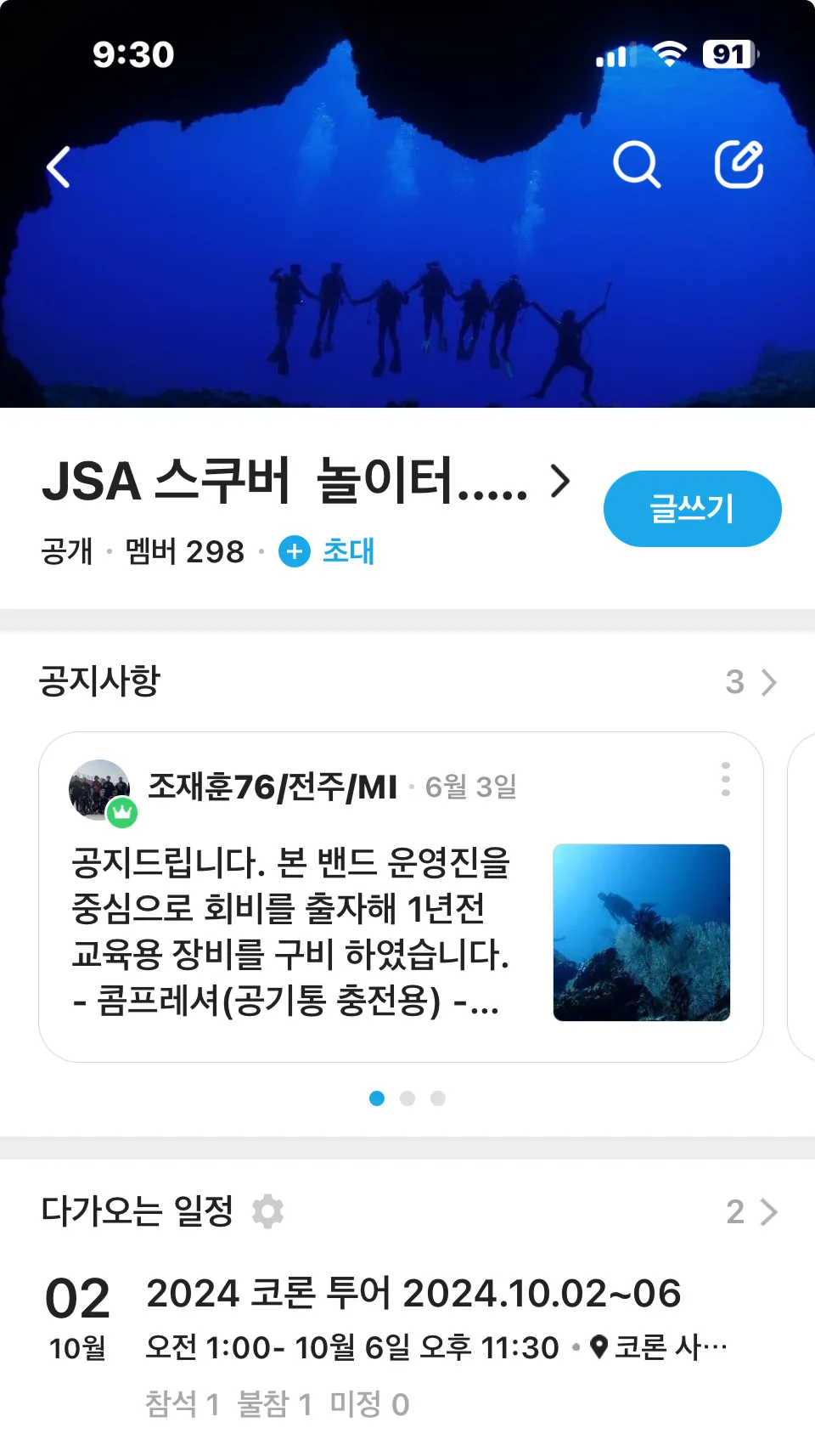Select the second carousel dot under notices
This screenshot has height=1456, width=815.
click(x=407, y=1098)
